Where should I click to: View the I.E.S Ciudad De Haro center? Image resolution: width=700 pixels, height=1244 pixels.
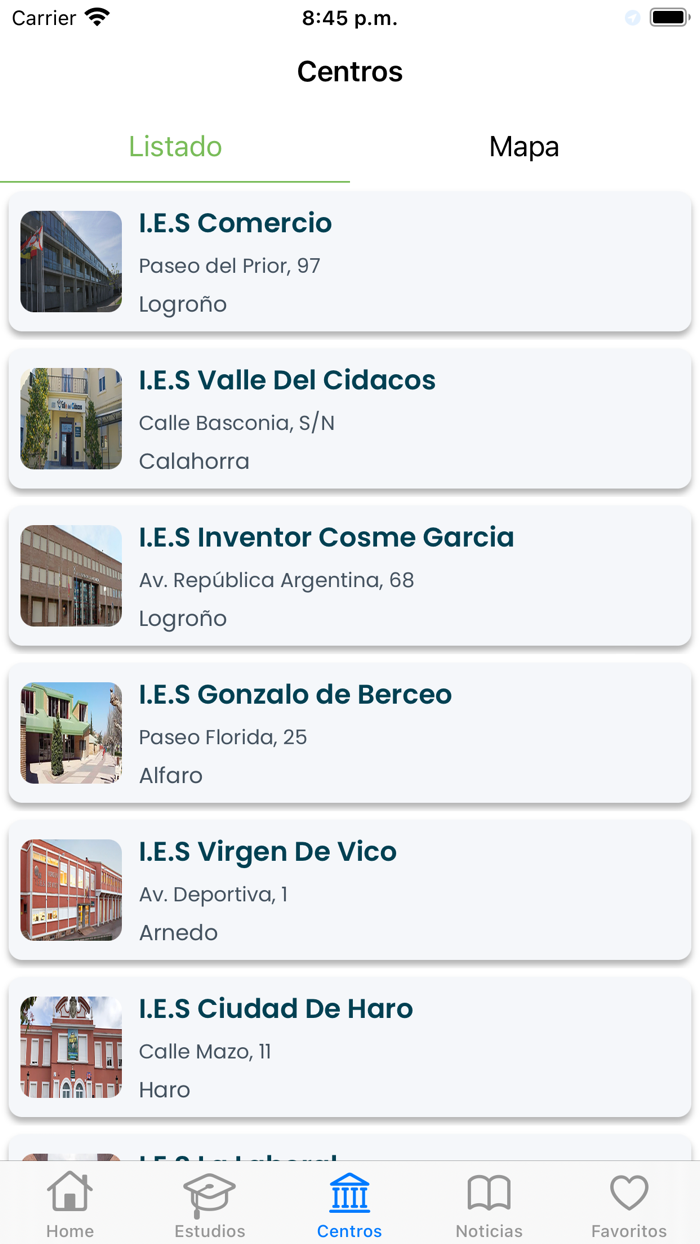coord(350,1047)
